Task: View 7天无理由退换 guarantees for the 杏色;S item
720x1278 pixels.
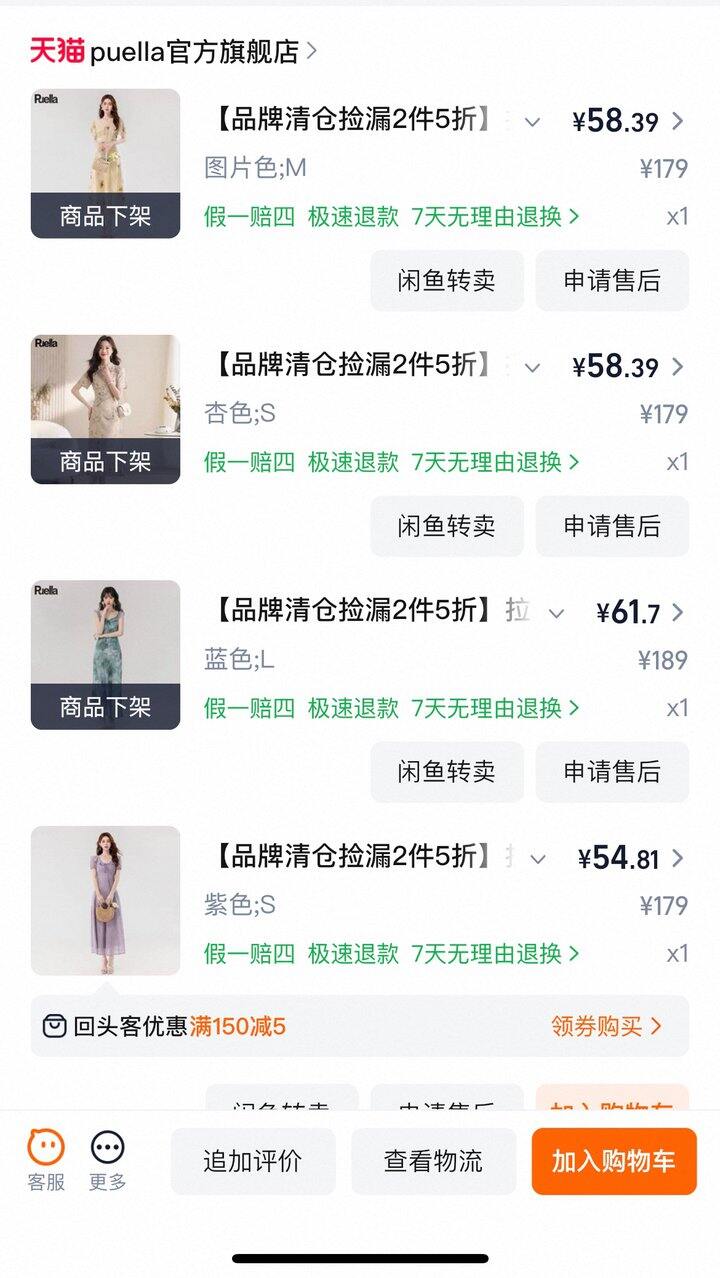Action: 496,462
